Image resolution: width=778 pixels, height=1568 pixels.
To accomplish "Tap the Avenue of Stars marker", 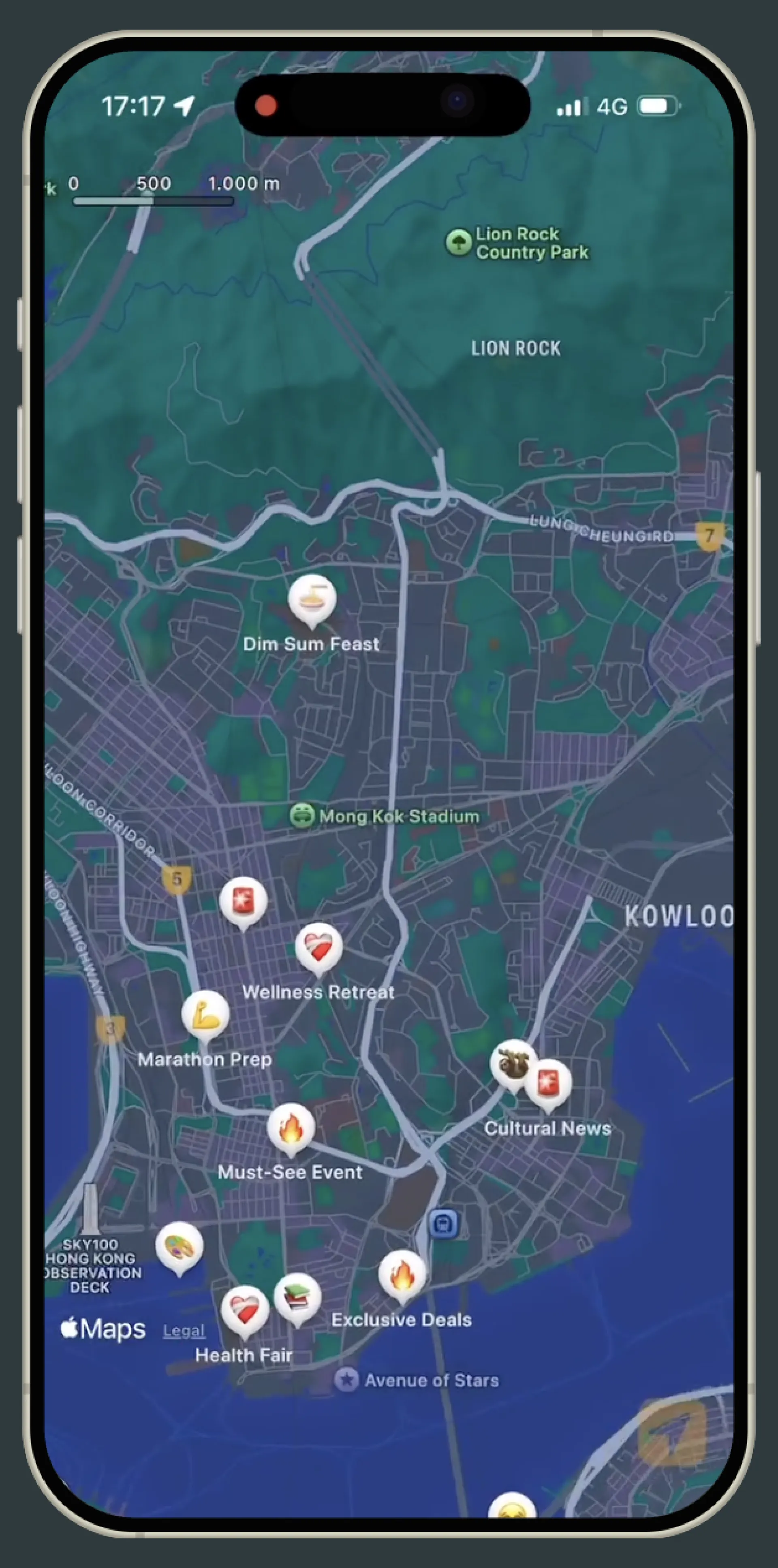I will (x=346, y=1380).
